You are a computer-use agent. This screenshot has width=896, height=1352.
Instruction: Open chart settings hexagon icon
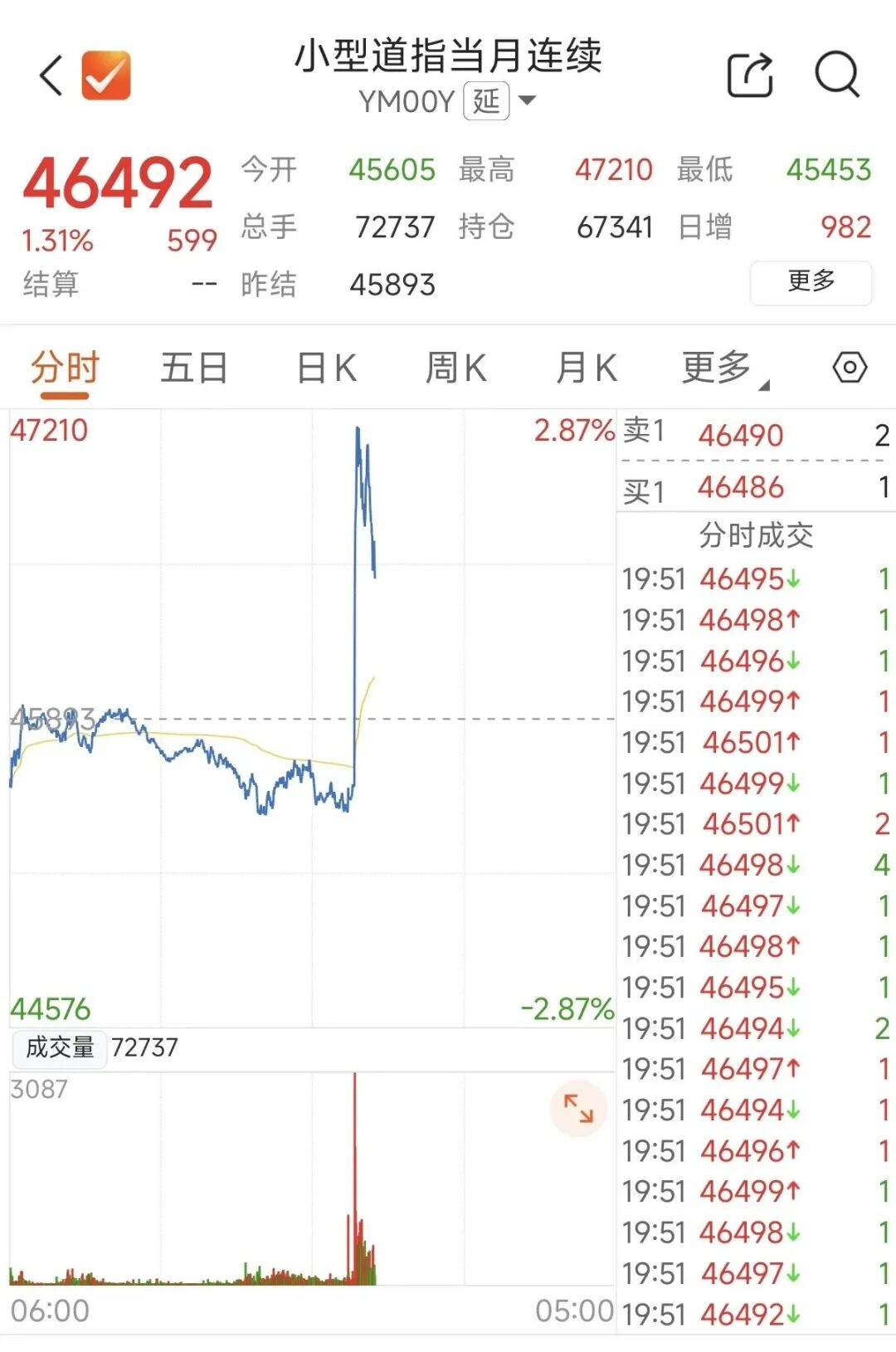(850, 367)
